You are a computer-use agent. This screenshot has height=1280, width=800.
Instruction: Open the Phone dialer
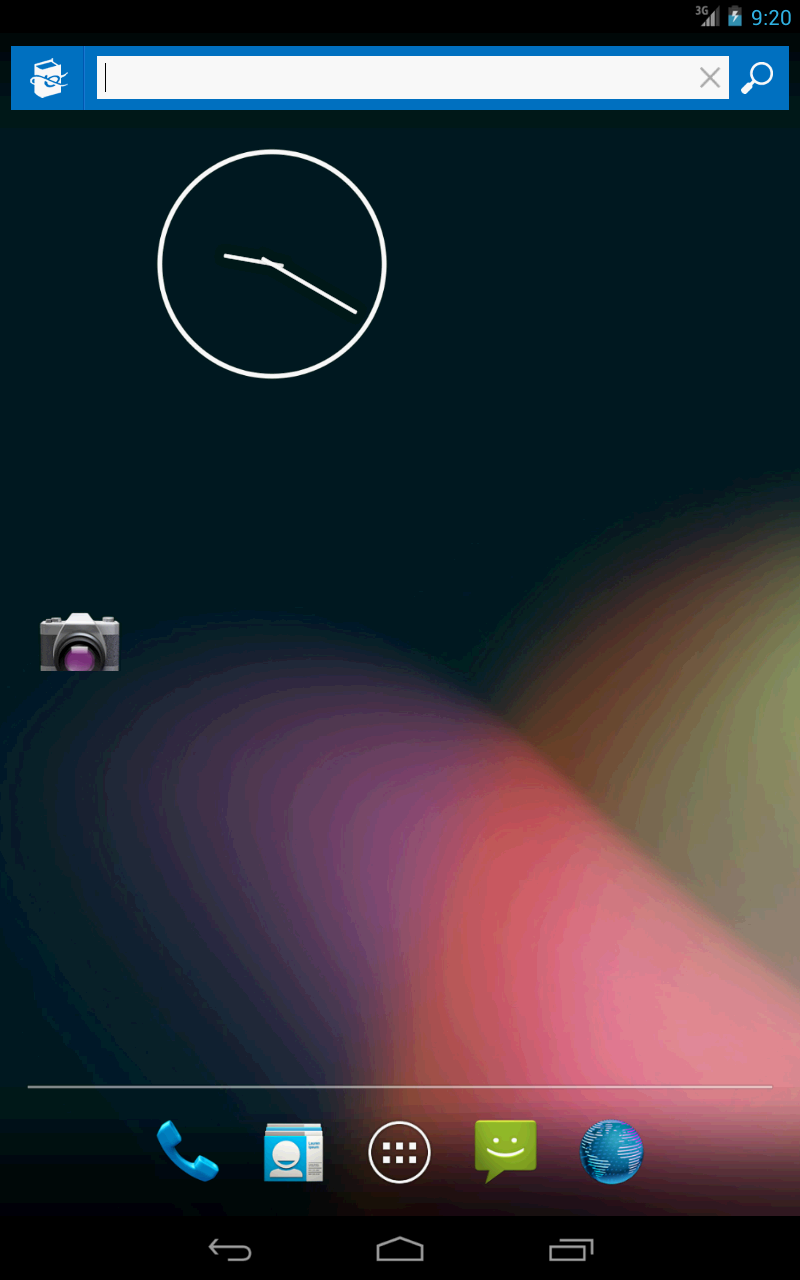click(x=188, y=1152)
